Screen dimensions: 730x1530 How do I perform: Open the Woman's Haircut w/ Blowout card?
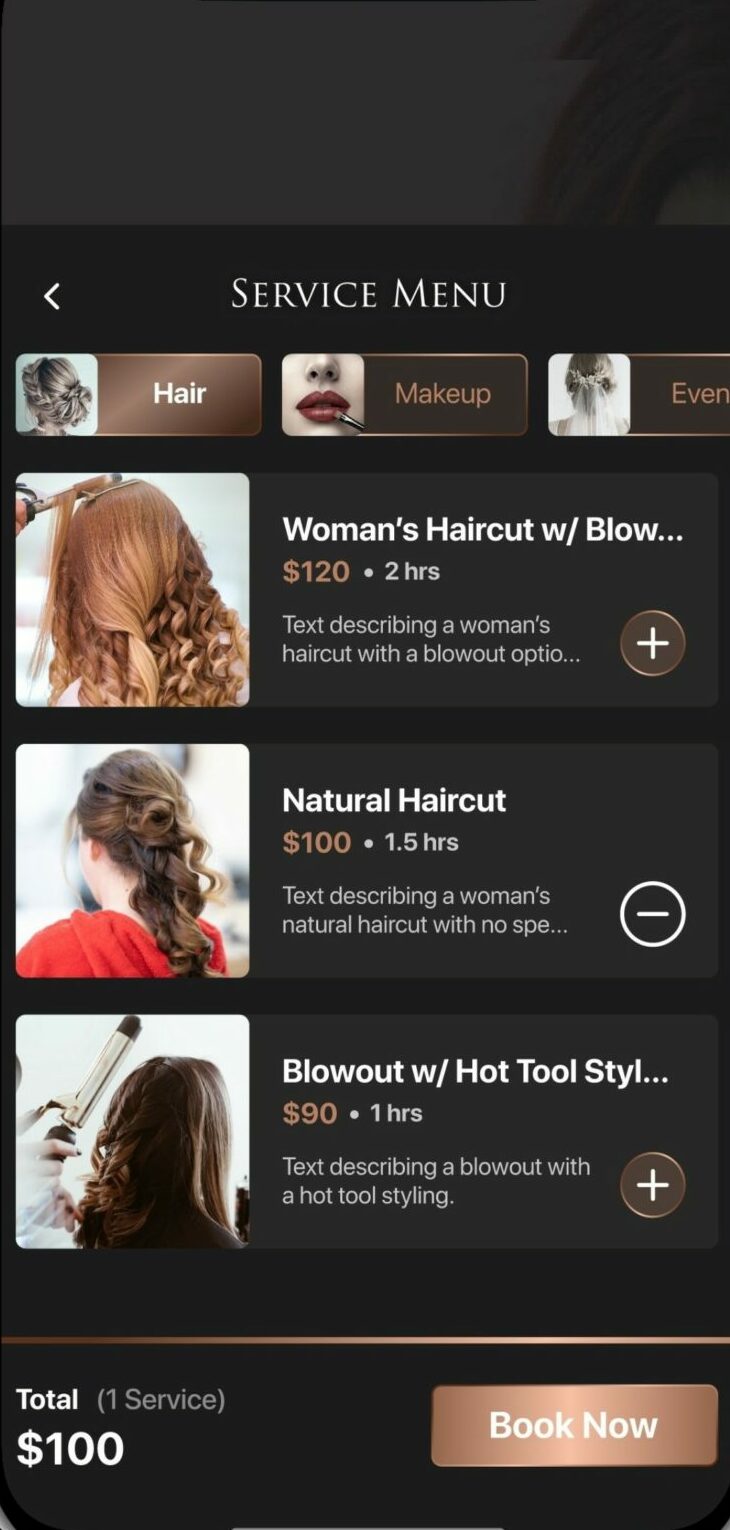(366, 590)
